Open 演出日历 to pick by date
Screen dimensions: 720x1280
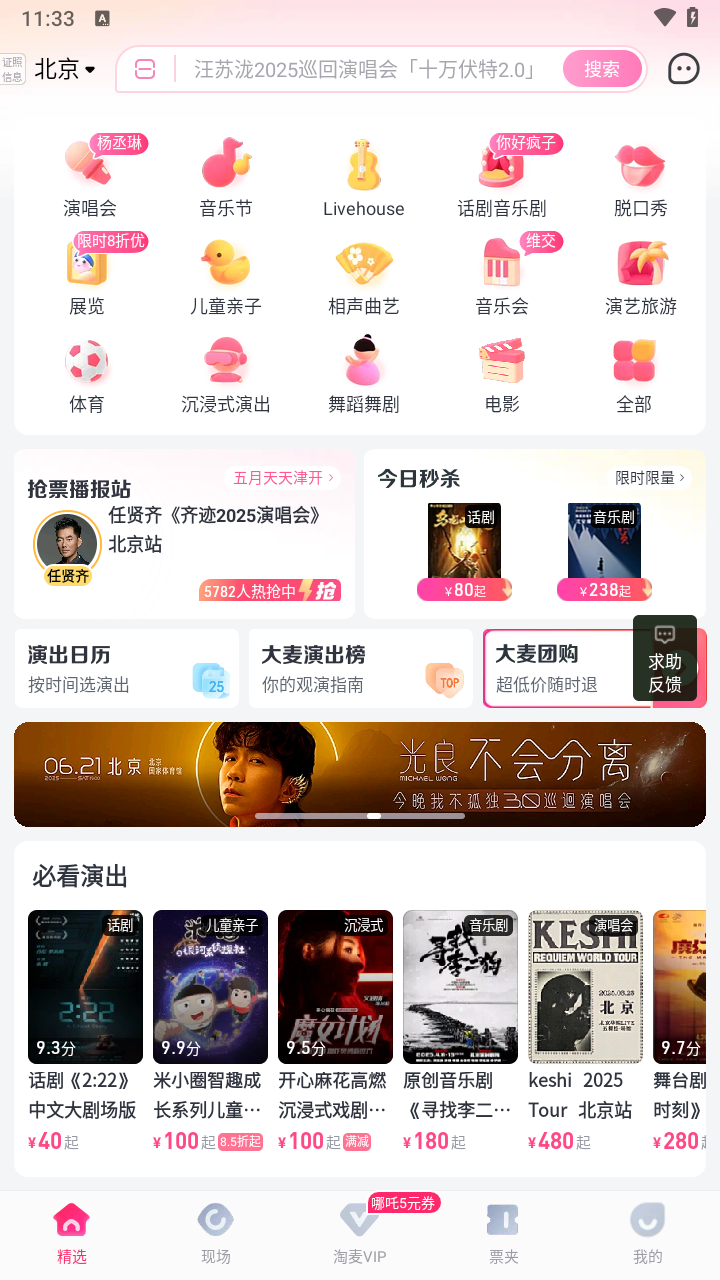click(127, 668)
